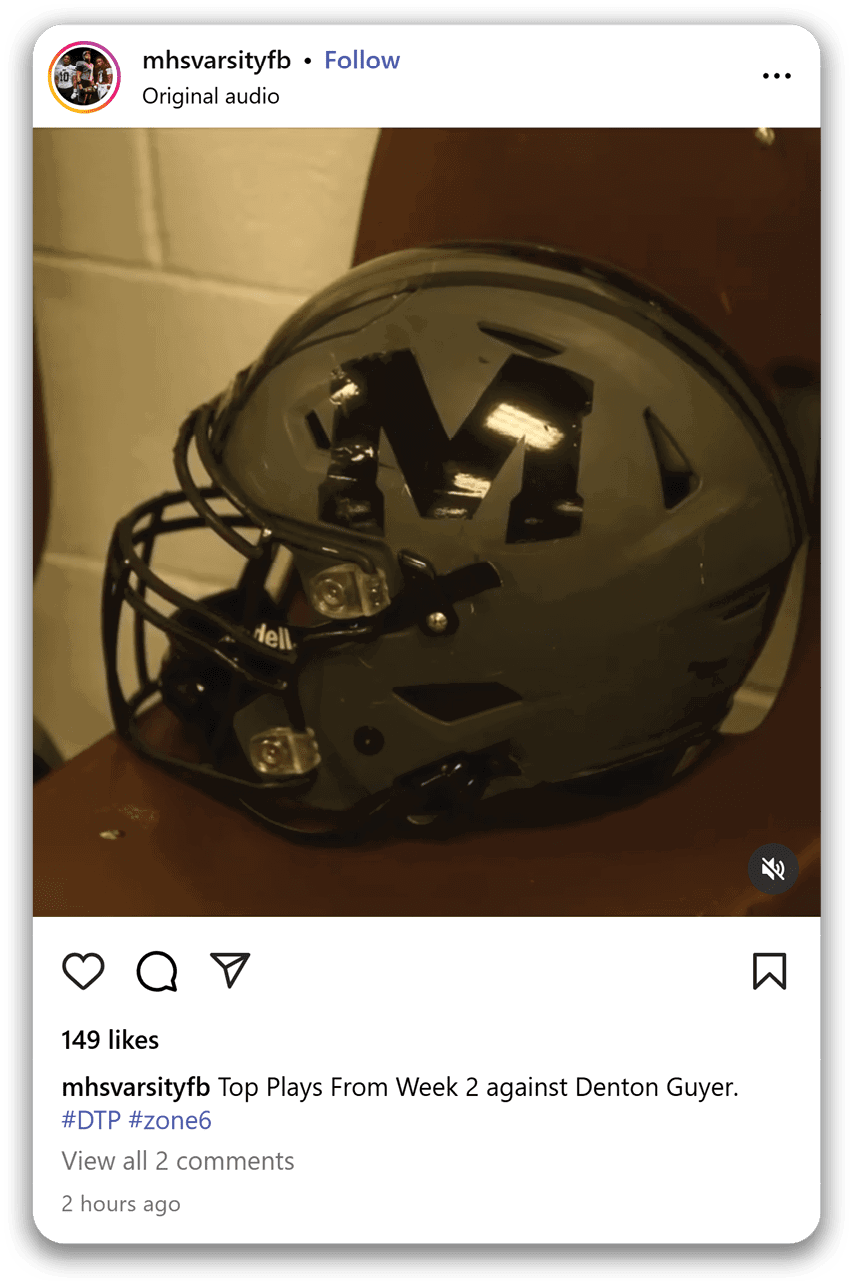The height and width of the screenshot is (1285, 853).
Task: Open the comment bubble icon
Action: 157,971
